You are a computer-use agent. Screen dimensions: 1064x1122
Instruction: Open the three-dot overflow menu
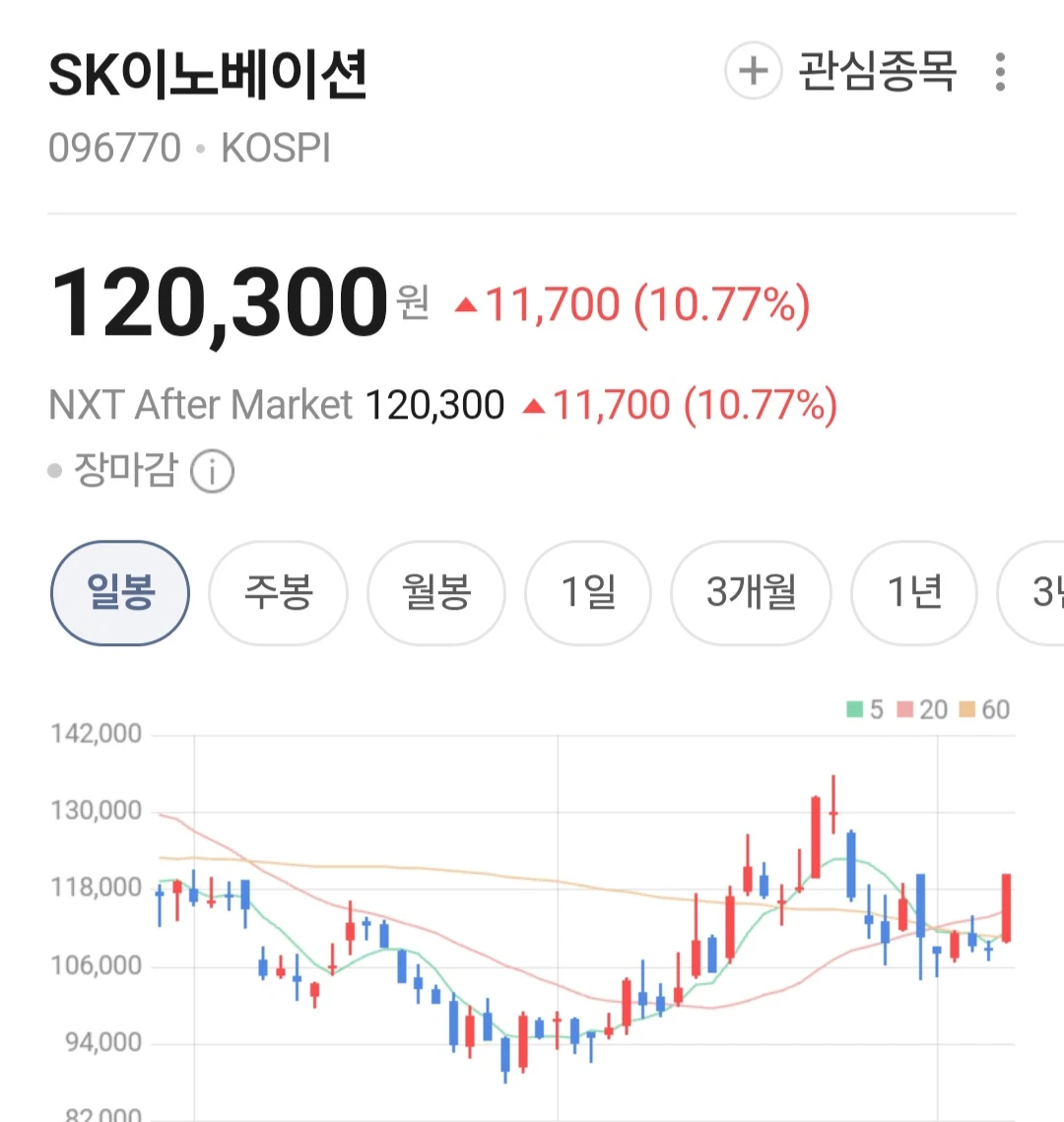point(1000,72)
